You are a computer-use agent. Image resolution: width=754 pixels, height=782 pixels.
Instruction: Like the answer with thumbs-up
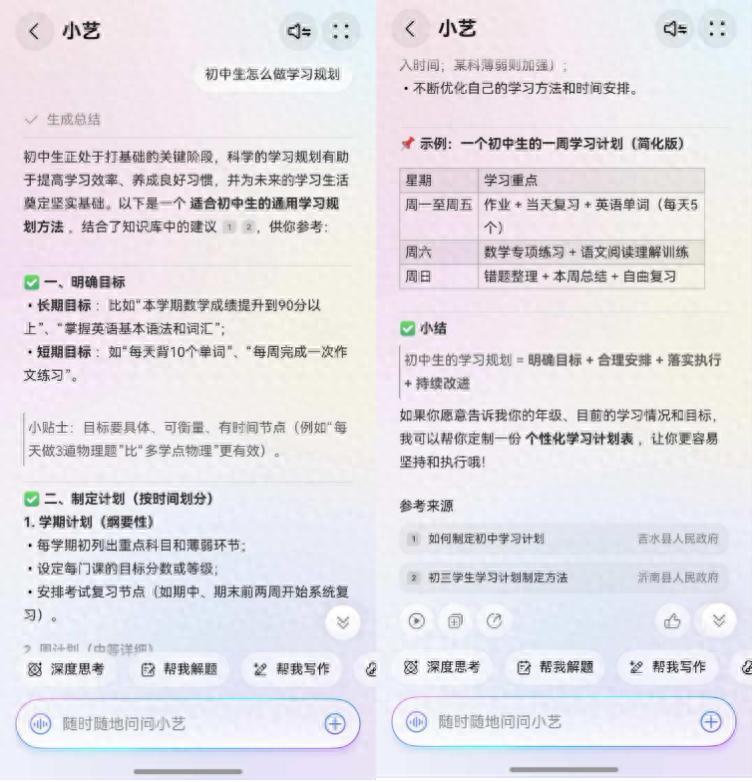[x=672, y=621]
